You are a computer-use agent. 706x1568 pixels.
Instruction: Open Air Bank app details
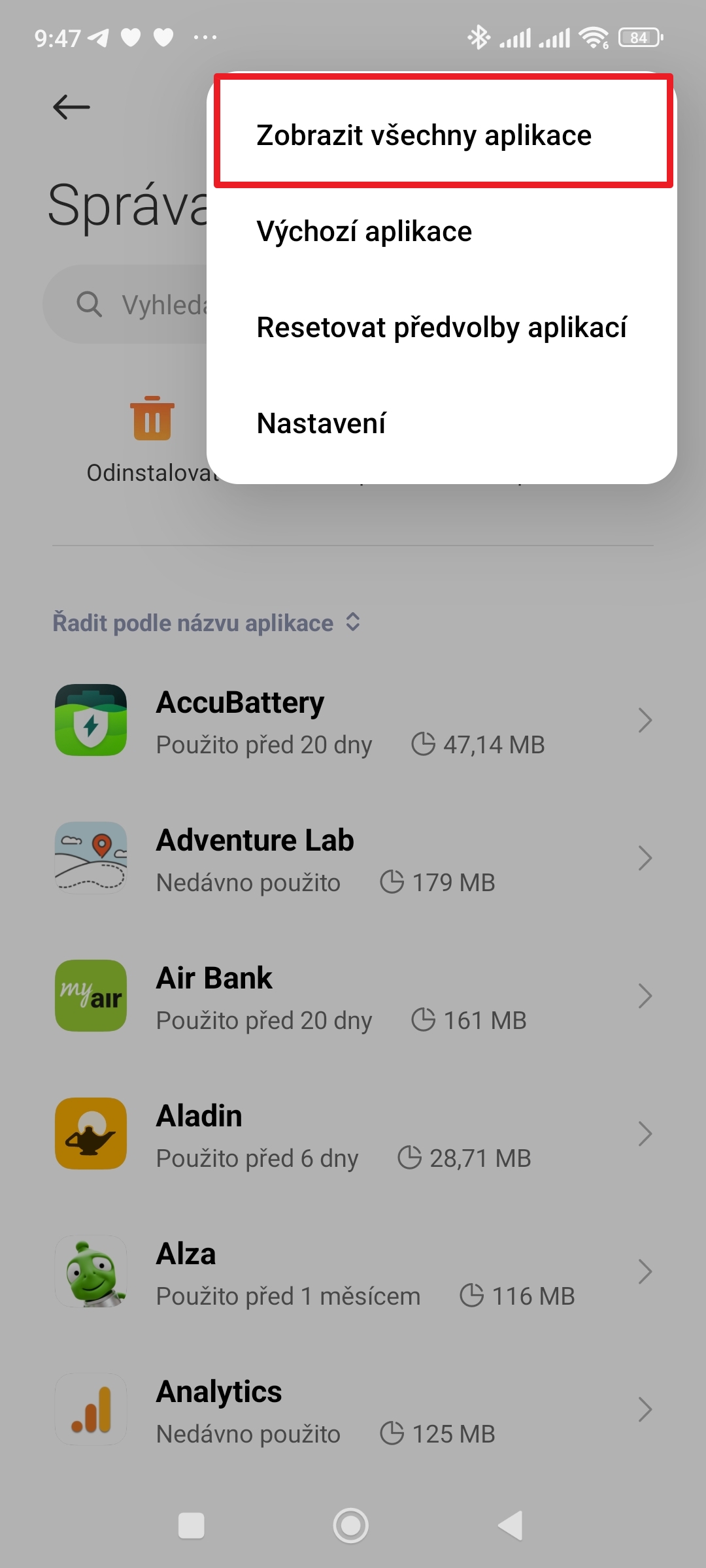353,996
